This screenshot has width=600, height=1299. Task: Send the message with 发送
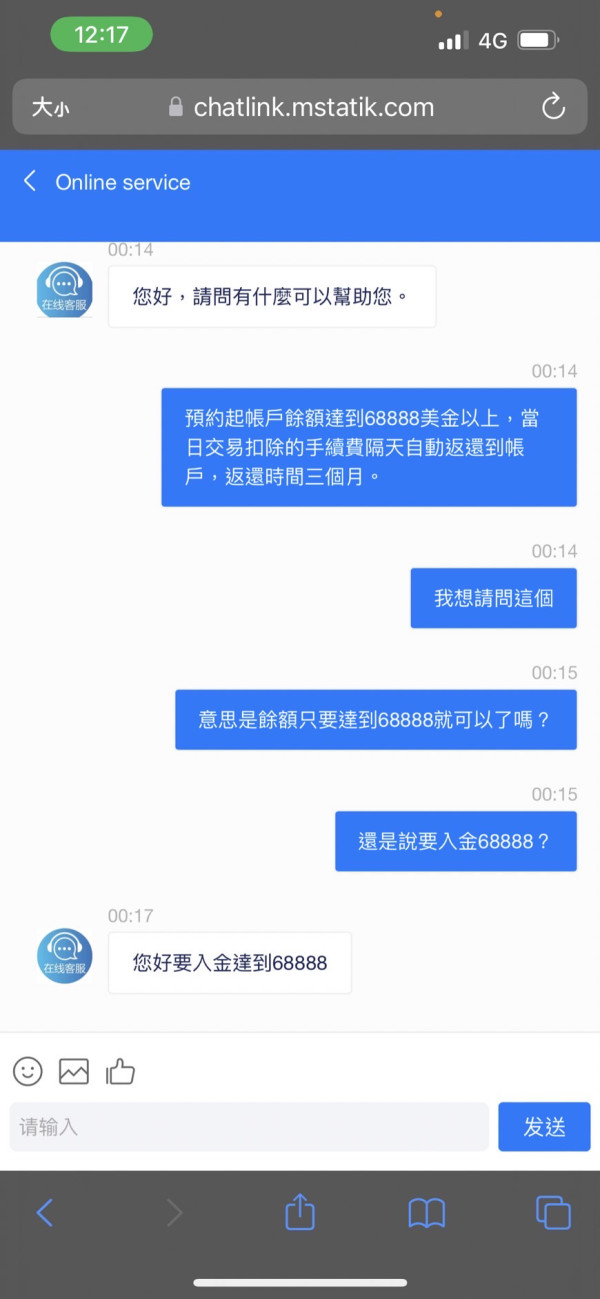[544, 1127]
